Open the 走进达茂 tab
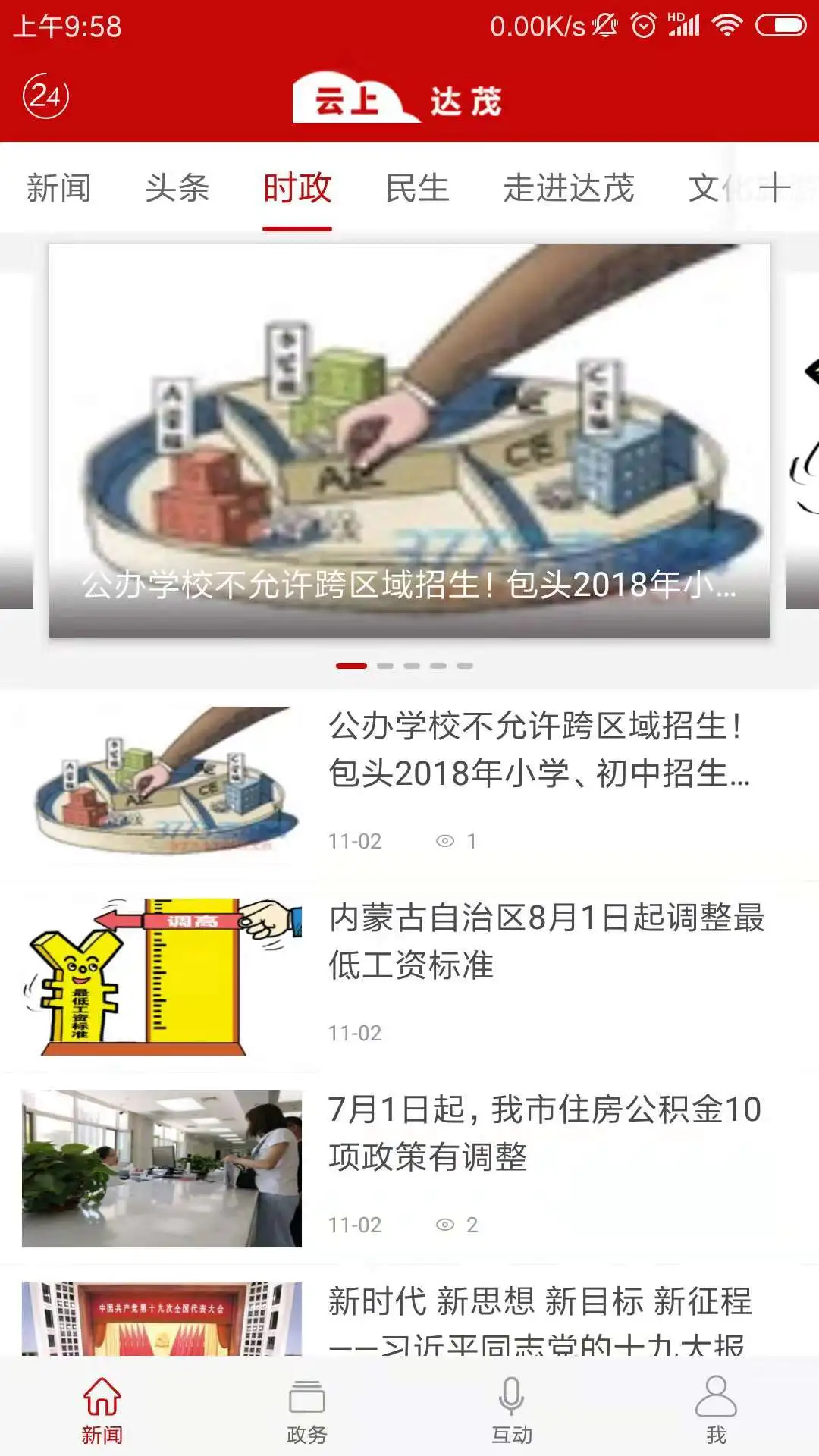Viewport: 819px width, 1456px height. pos(569,188)
